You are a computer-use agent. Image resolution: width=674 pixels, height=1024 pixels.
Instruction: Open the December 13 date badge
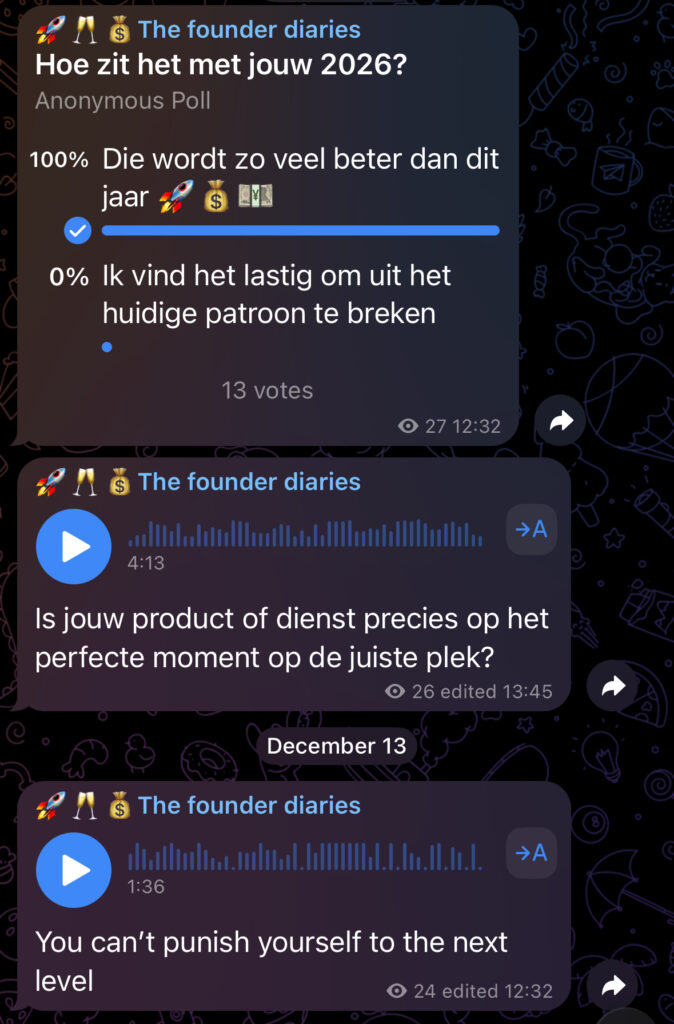[337, 746]
